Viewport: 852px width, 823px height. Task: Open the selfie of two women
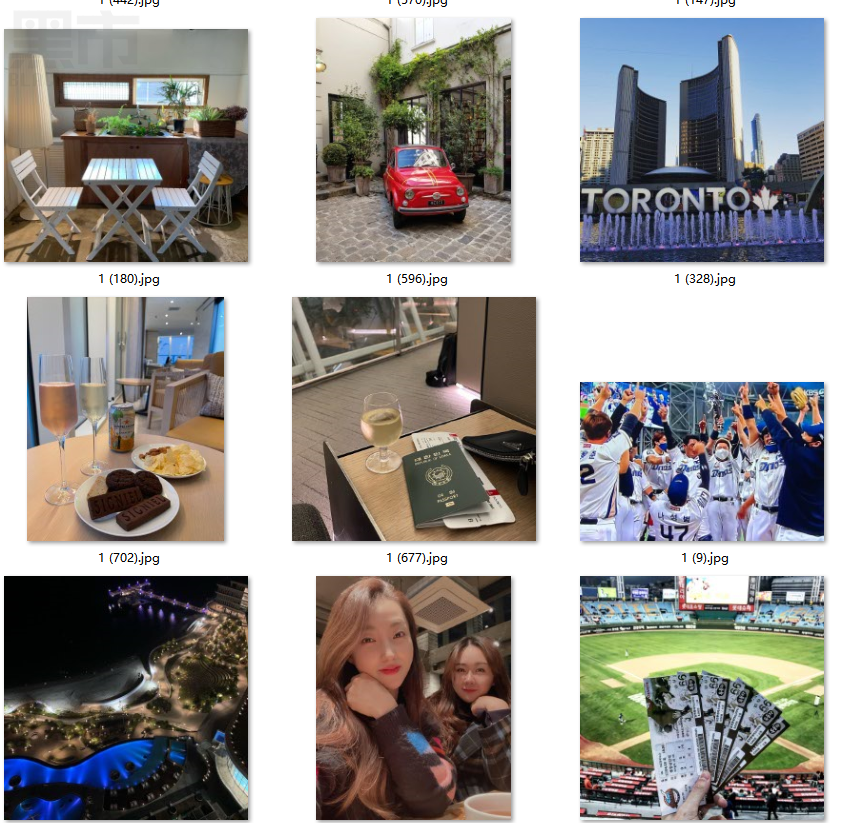point(414,698)
